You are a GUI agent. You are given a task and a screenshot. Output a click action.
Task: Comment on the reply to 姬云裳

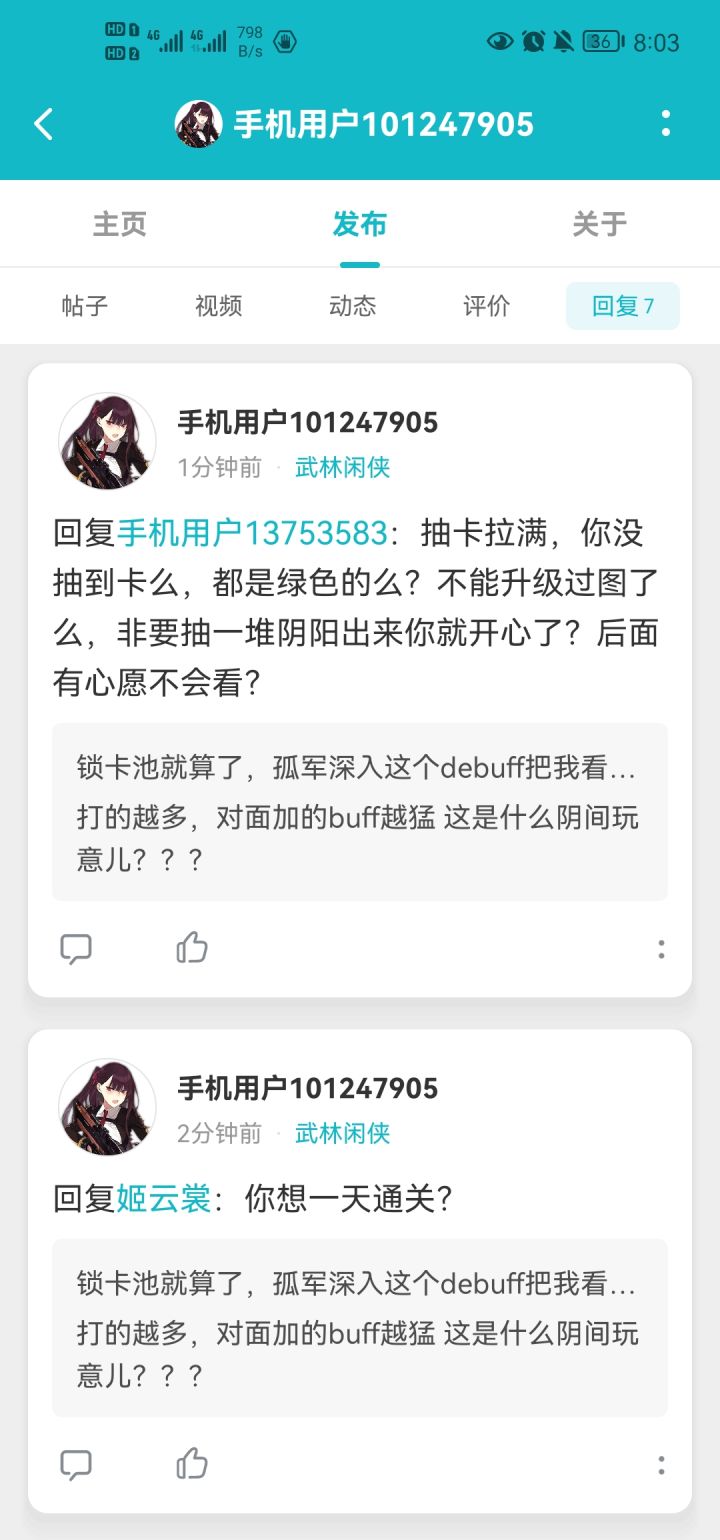pyautogui.click(x=76, y=1464)
